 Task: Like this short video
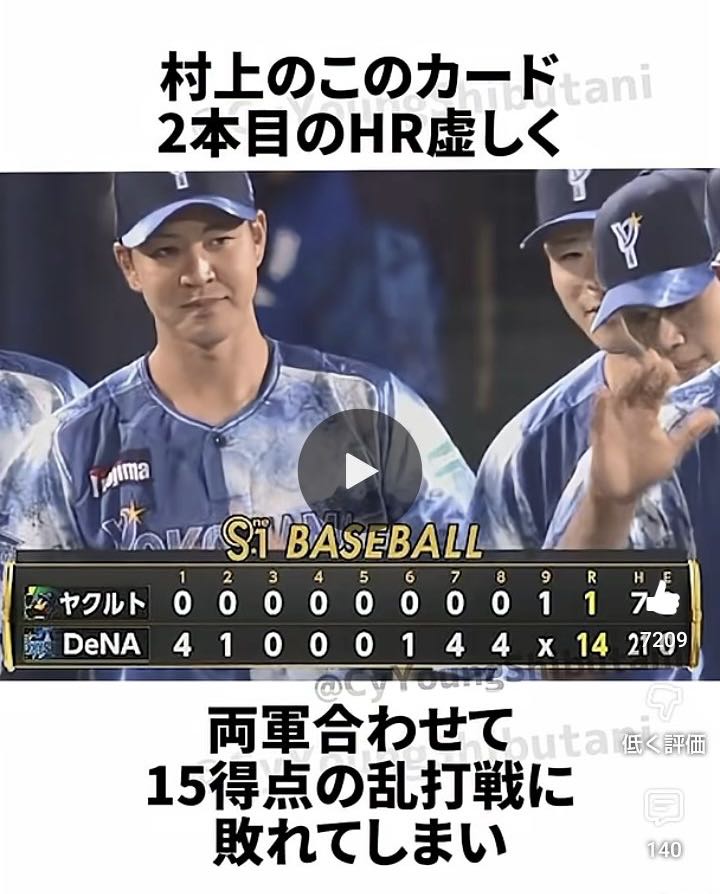[663, 601]
